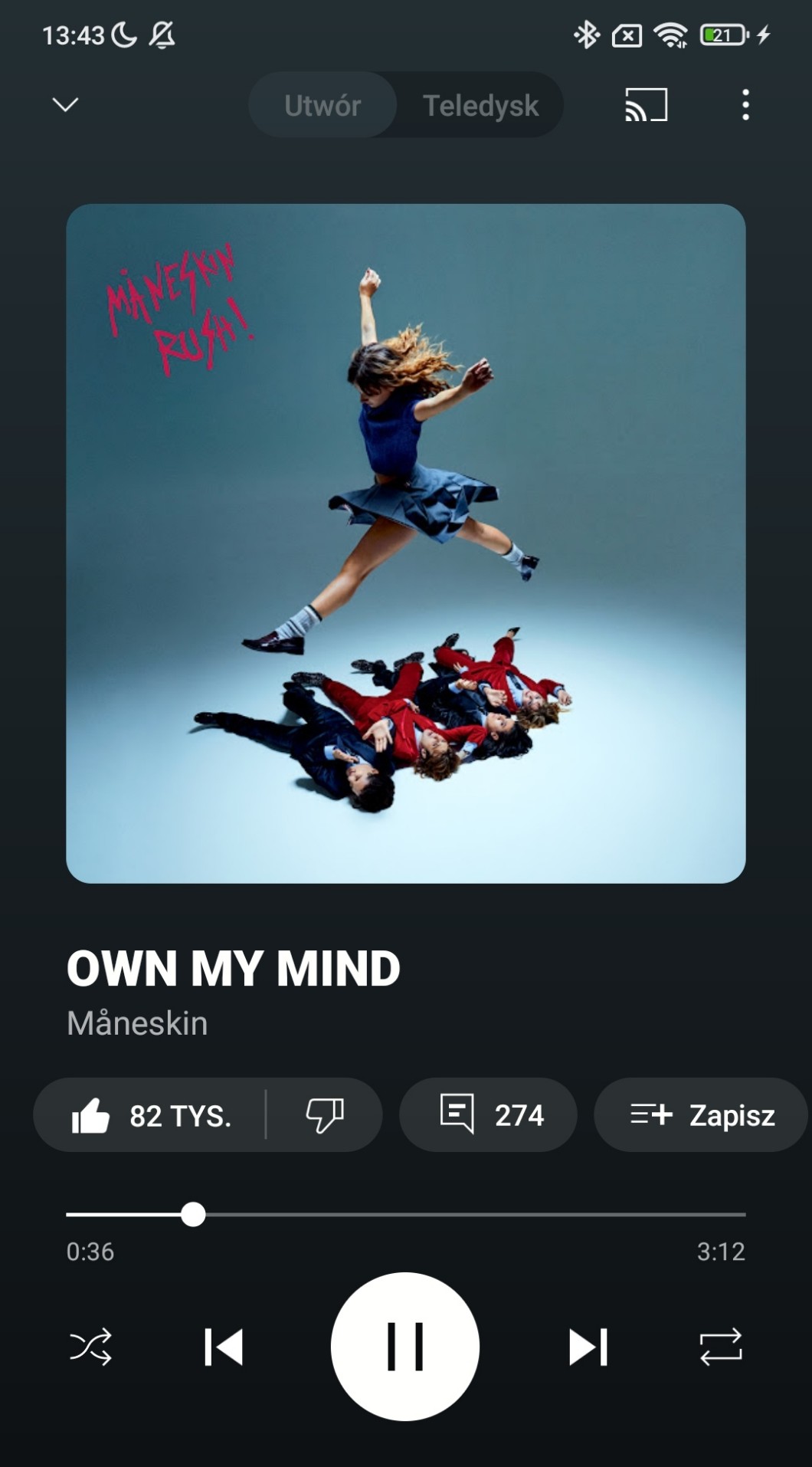This screenshot has width=812, height=1467.
Task: Dislike this song
Action: [325, 1115]
